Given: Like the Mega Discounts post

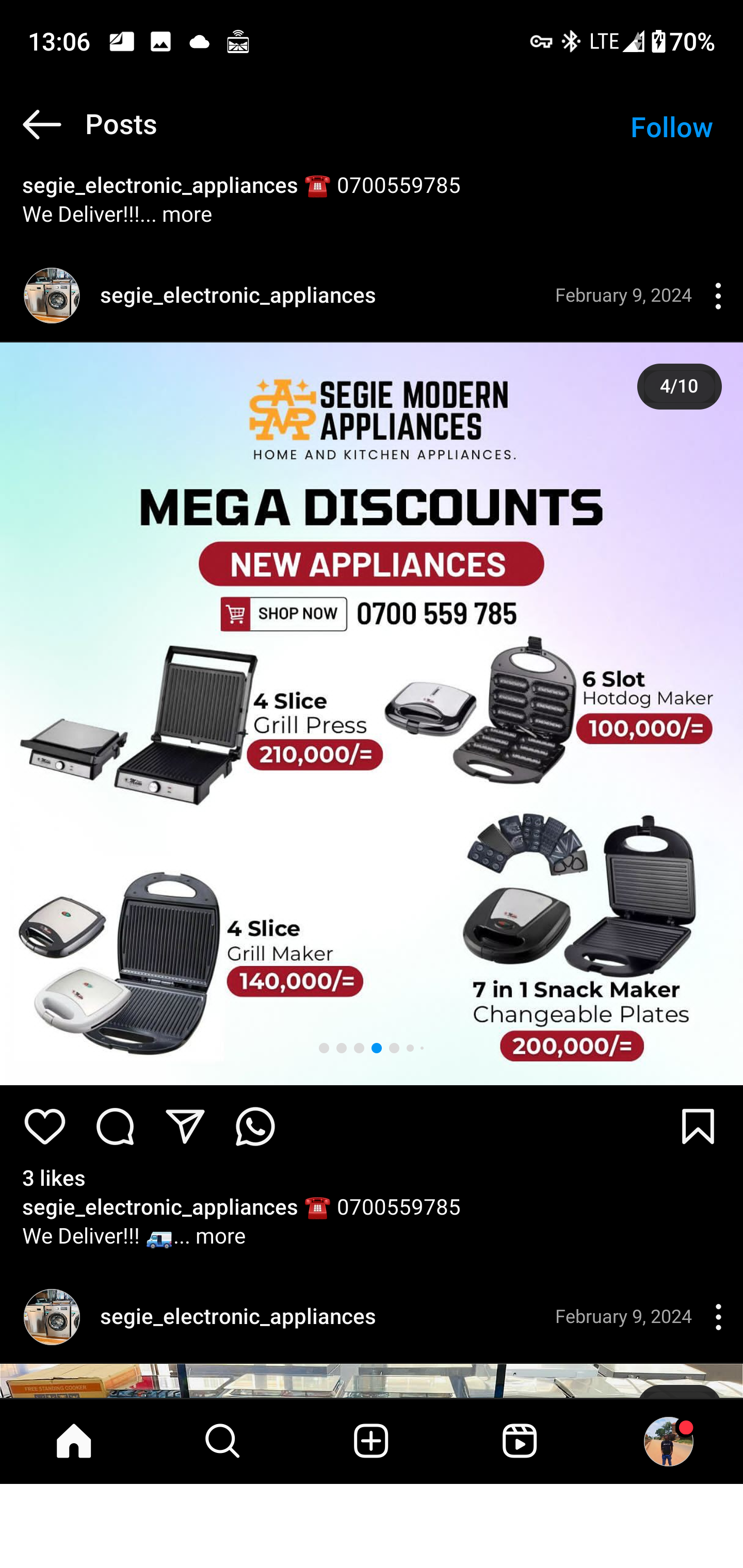Looking at the screenshot, I should [45, 1126].
